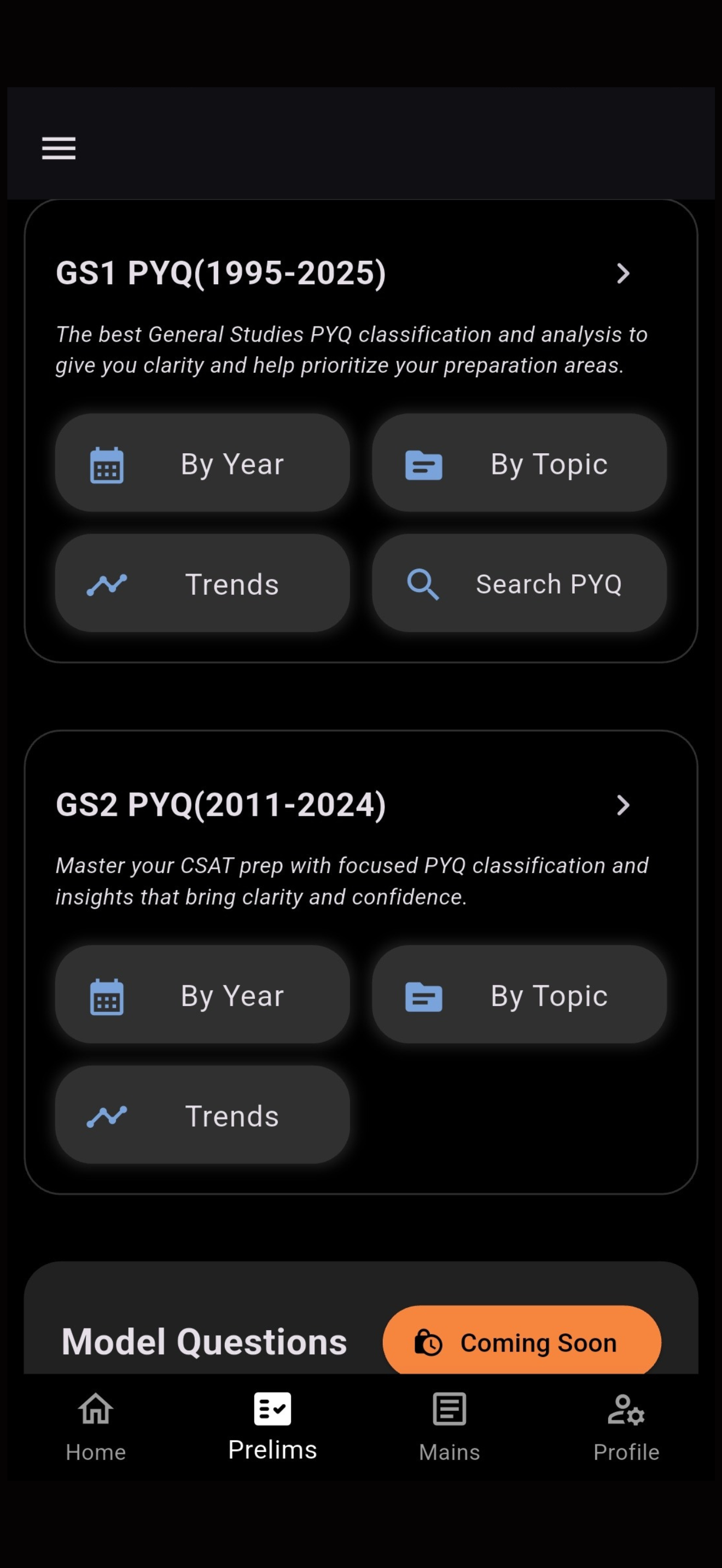View Trends for GS2 PYQ

[x=202, y=1115]
